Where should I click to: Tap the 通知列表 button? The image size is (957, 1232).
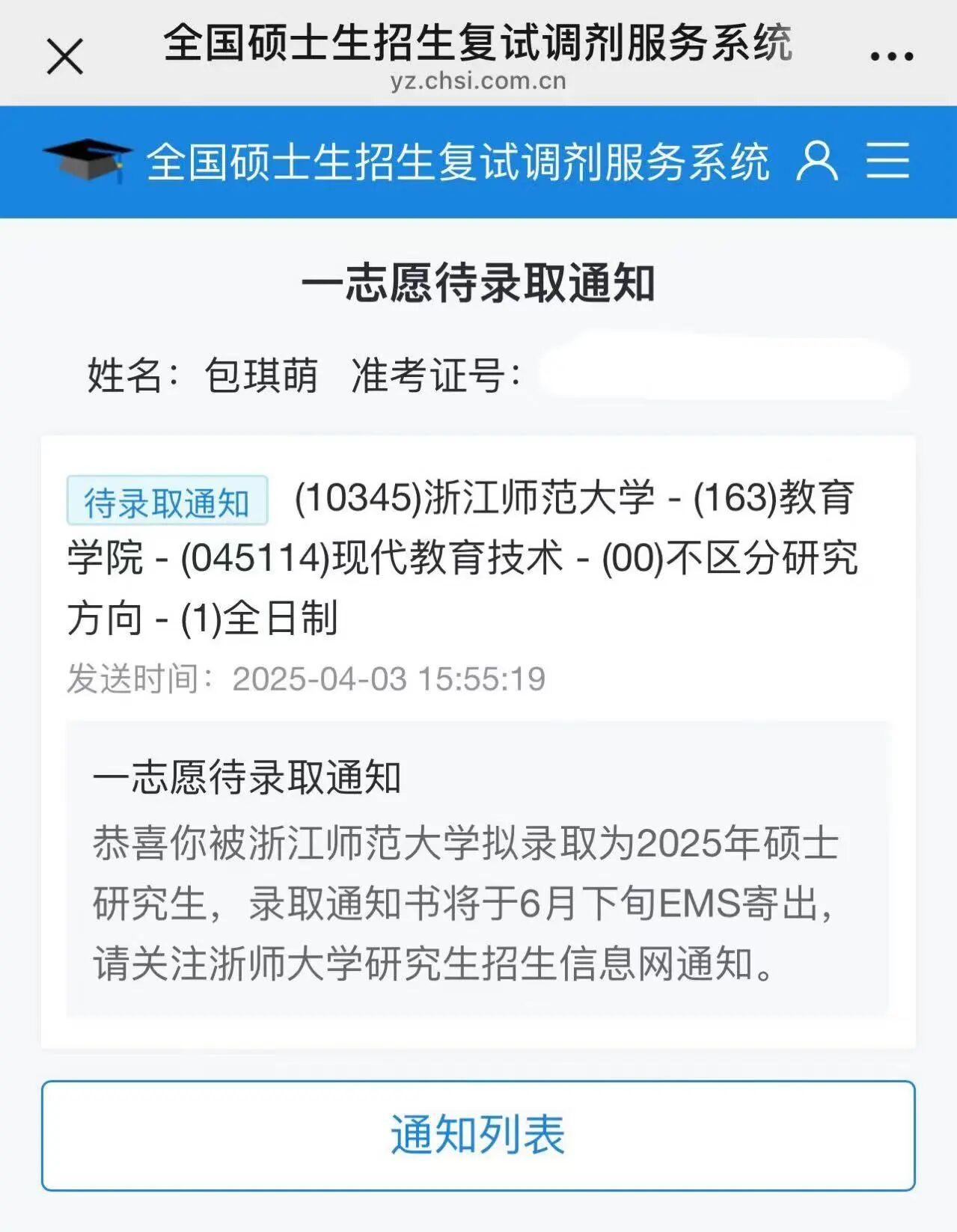478,1135
